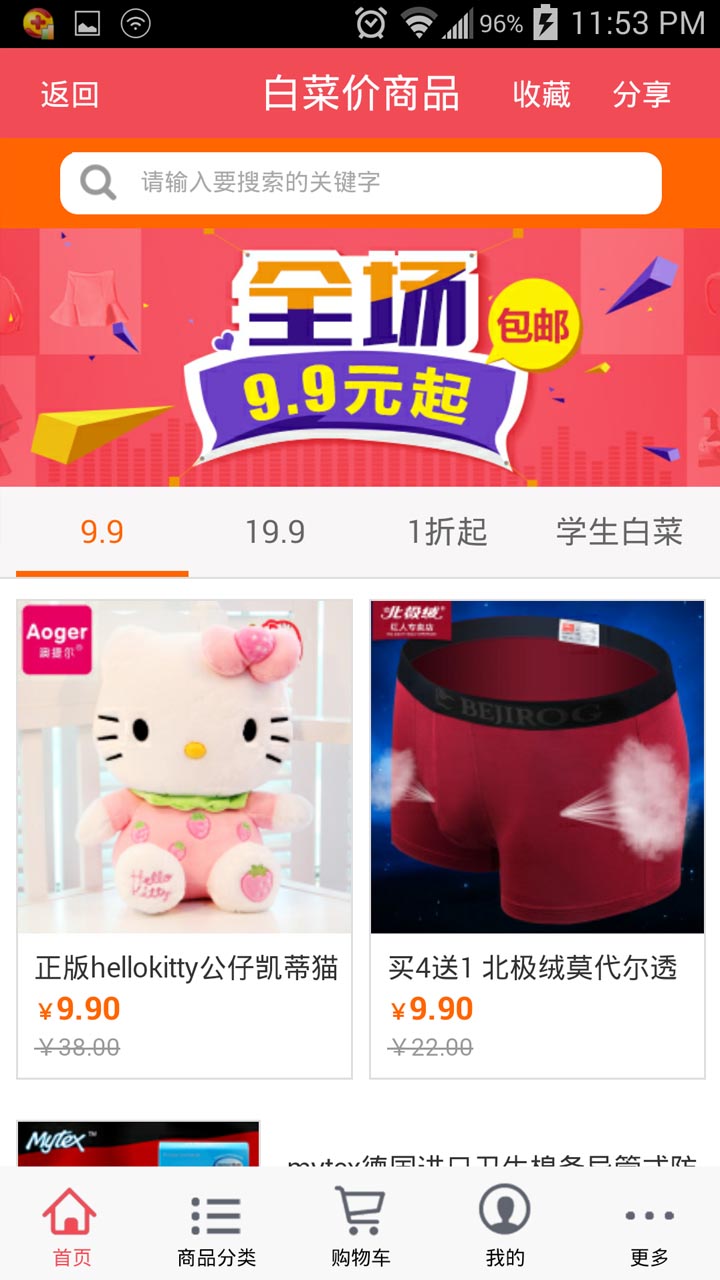Viewport: 720px width, 1280px height.
Task: Open the 购物车 shopping cart
Action: [360, 1226]
